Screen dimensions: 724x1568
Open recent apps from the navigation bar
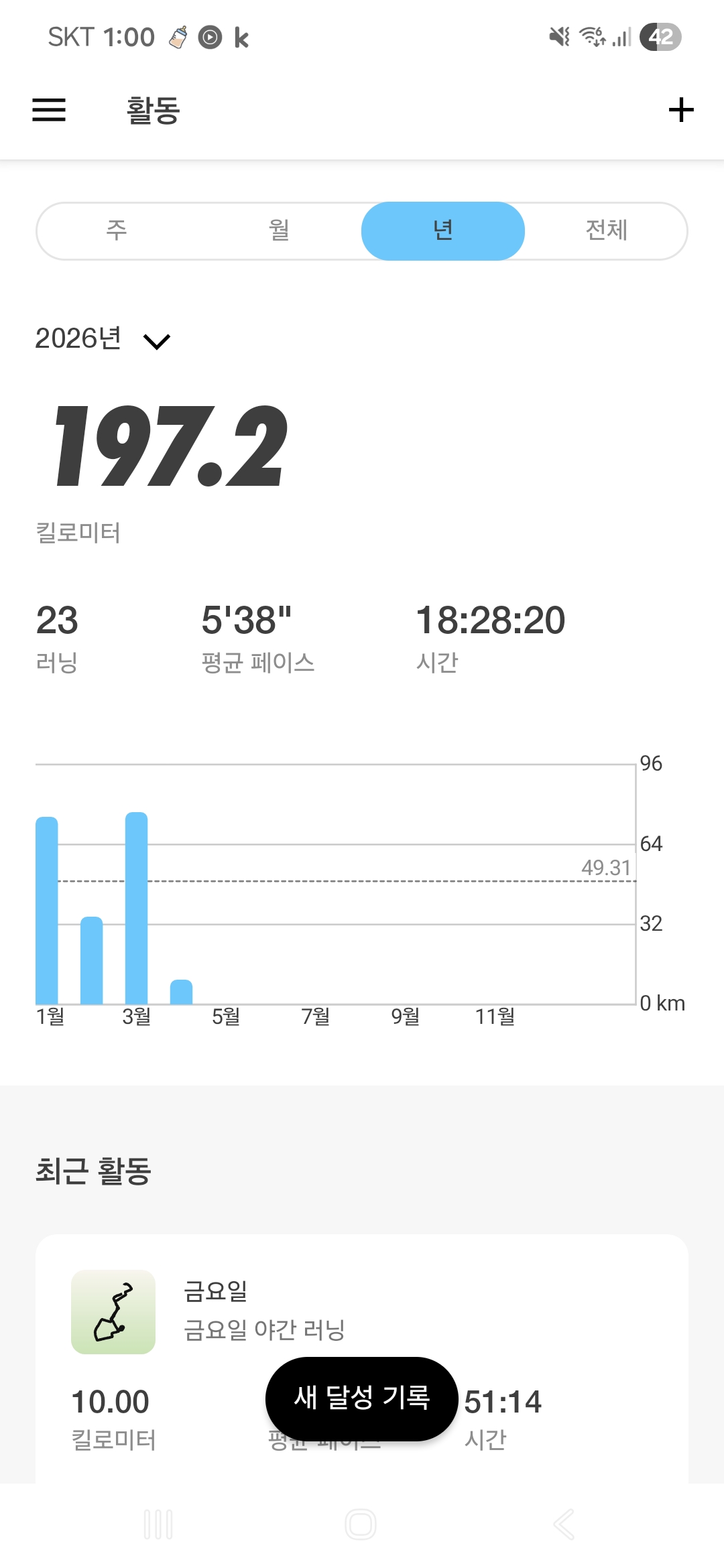point(159,1524)
